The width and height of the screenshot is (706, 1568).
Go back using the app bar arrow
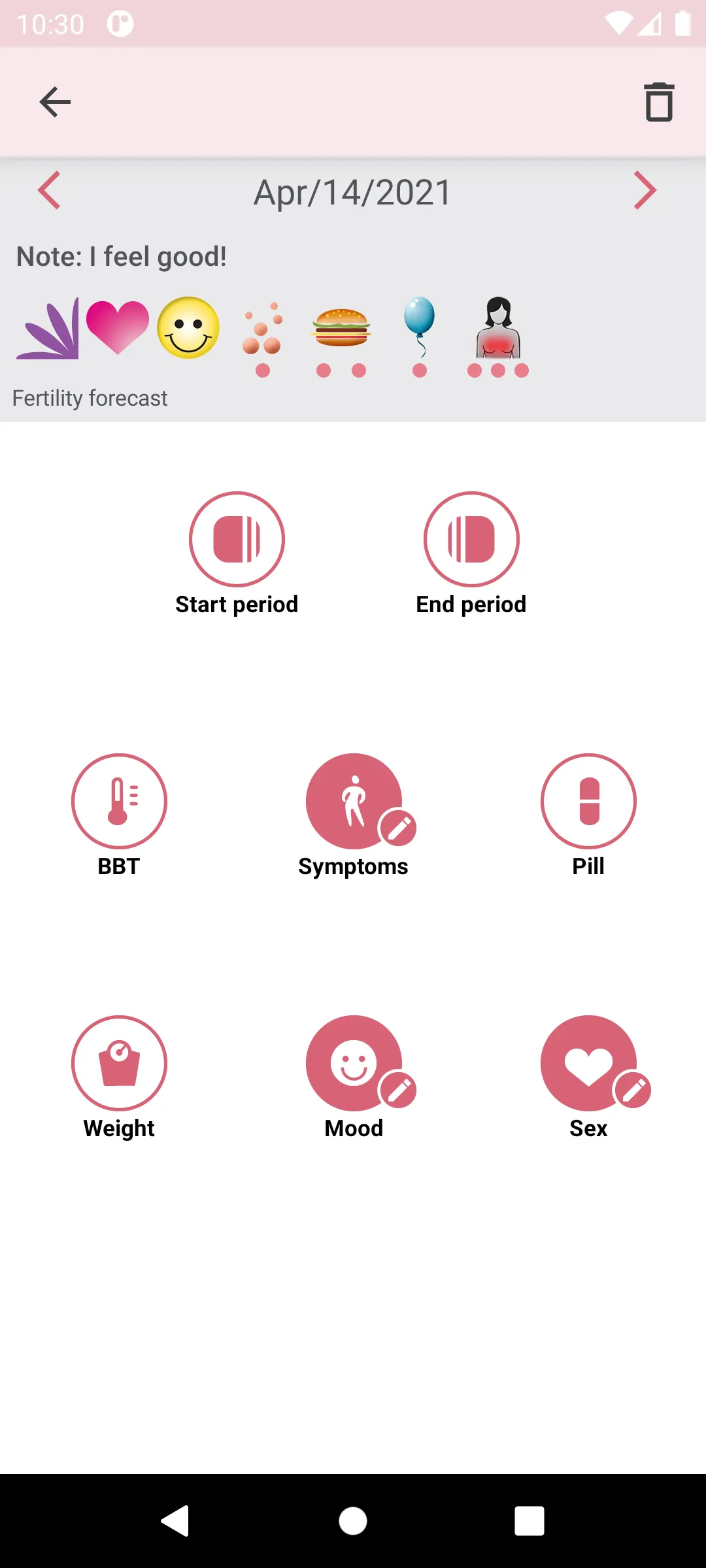[55, 102]
